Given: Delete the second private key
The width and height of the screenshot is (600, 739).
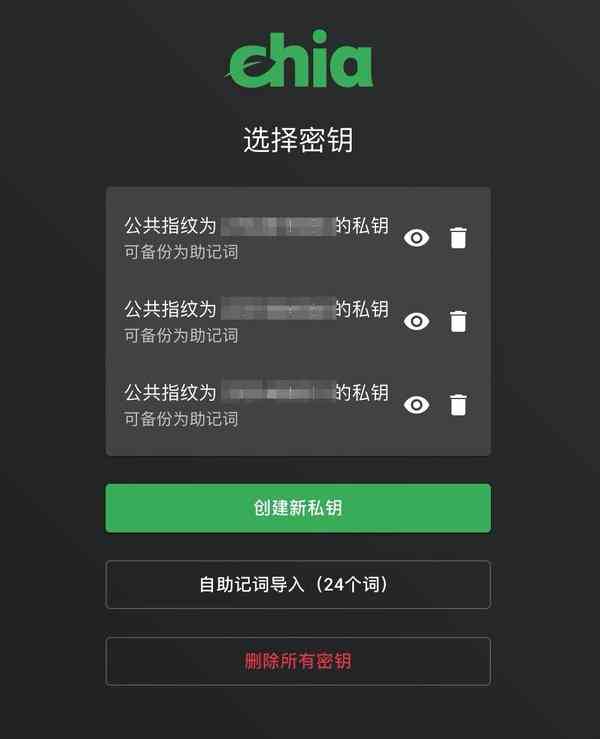Looking at the screenshot, I should pos(458,321).
